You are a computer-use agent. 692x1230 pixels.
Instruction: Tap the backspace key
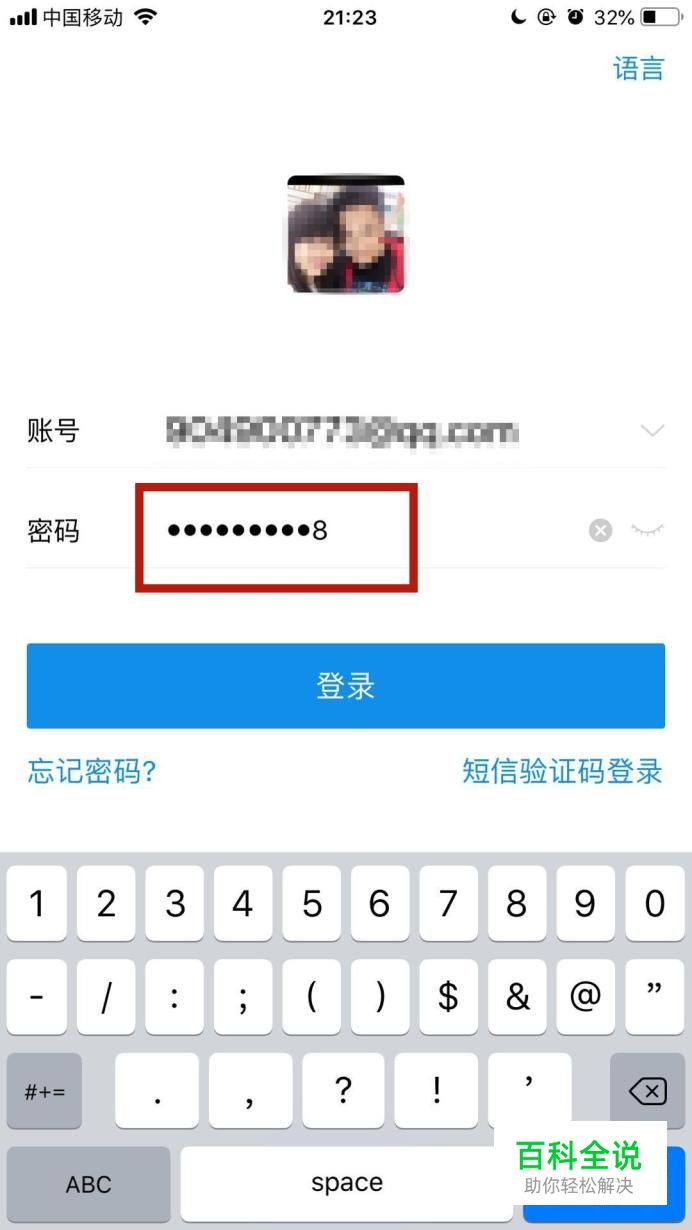click(648, 1091)
